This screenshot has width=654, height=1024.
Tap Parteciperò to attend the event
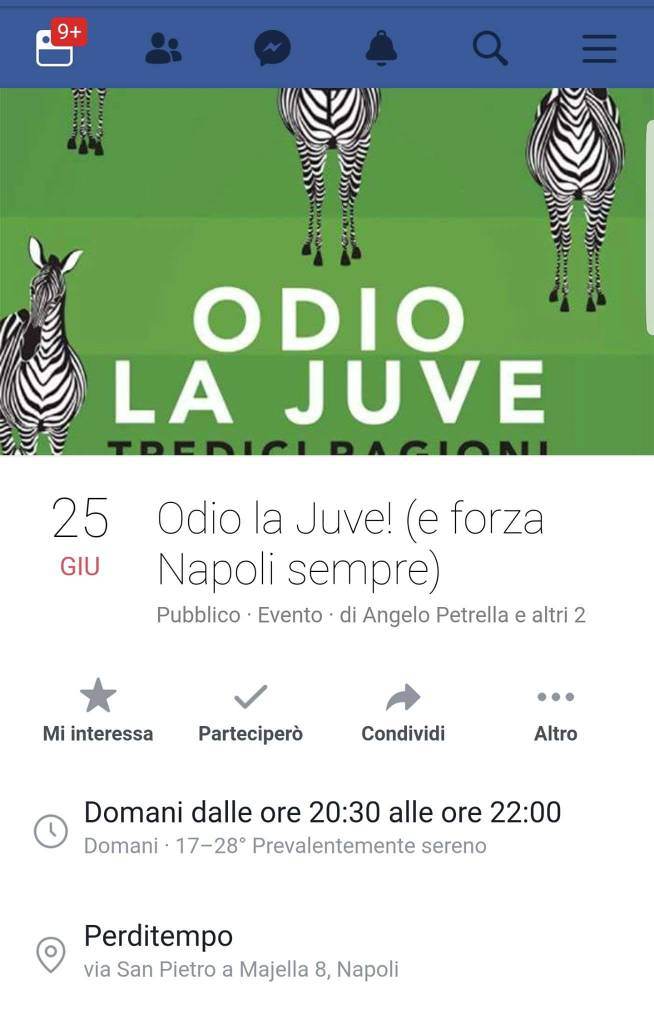point(250,712)
